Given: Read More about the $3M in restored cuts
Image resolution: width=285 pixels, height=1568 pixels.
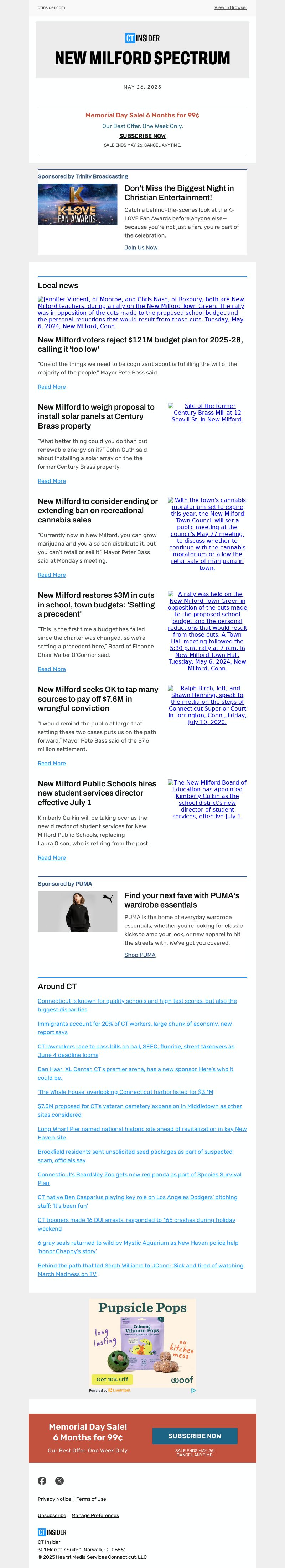Looking at the screenshot, I should pyautogui.click(x=52, y=669).
